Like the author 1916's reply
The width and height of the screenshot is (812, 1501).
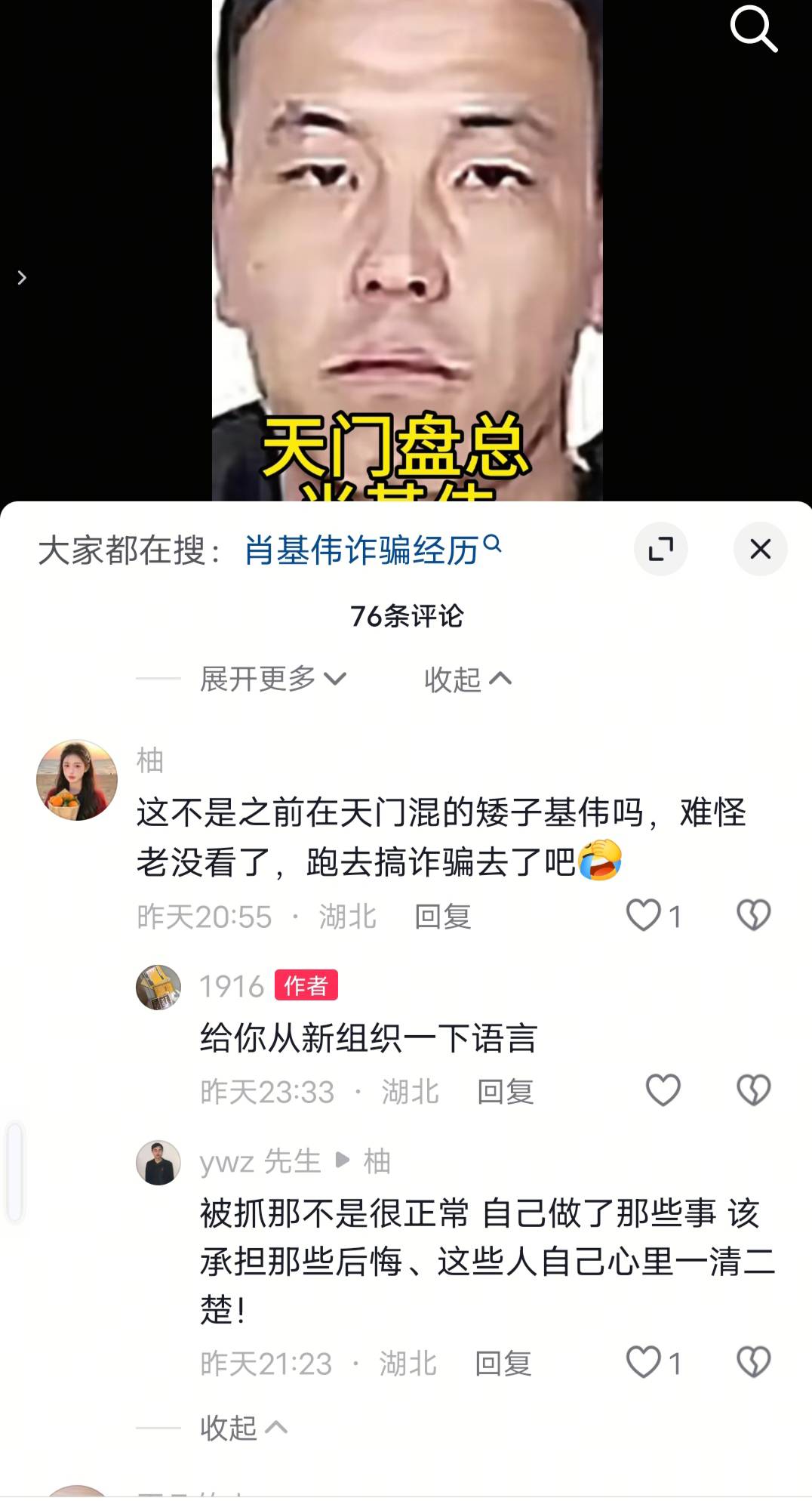point(663,1091)
